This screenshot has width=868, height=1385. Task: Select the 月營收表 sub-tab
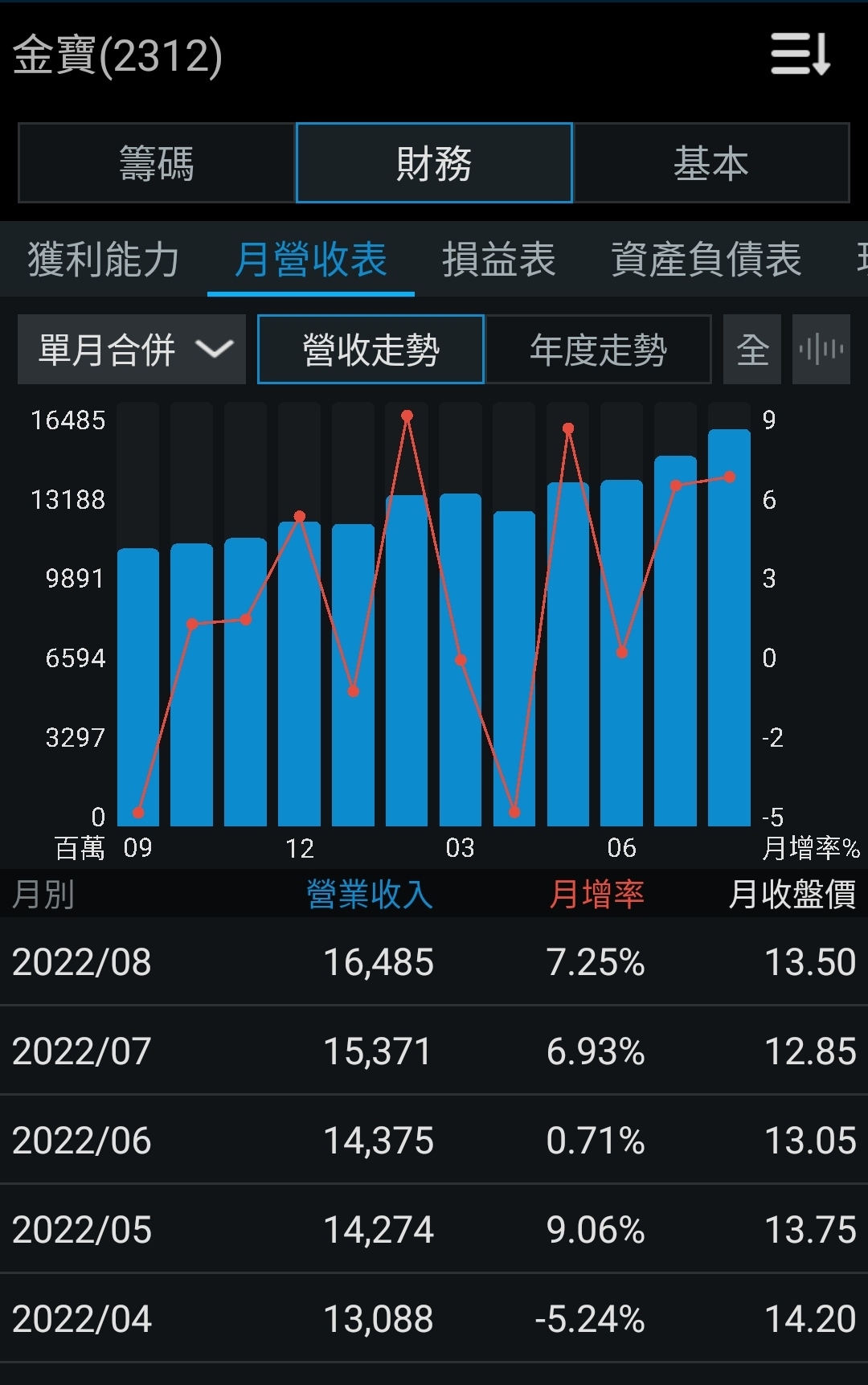[x=311, y=260]
